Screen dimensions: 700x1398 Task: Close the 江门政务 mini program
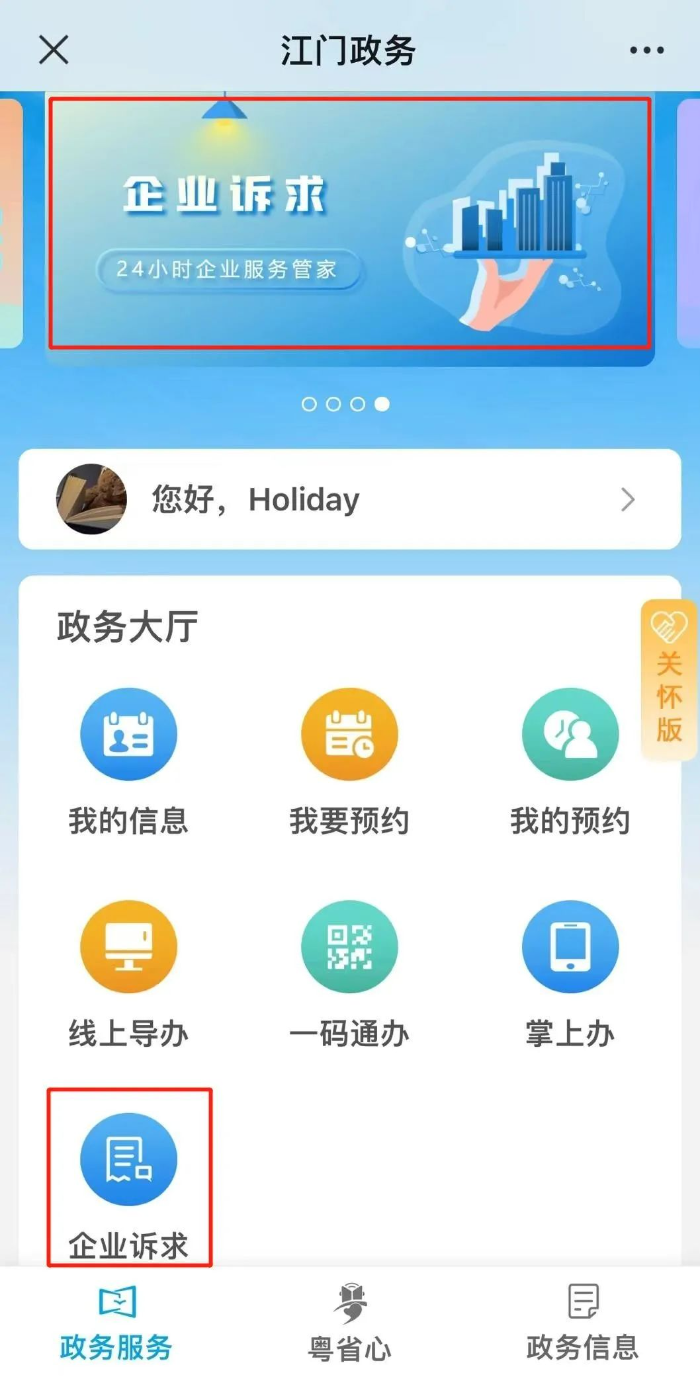53,49
